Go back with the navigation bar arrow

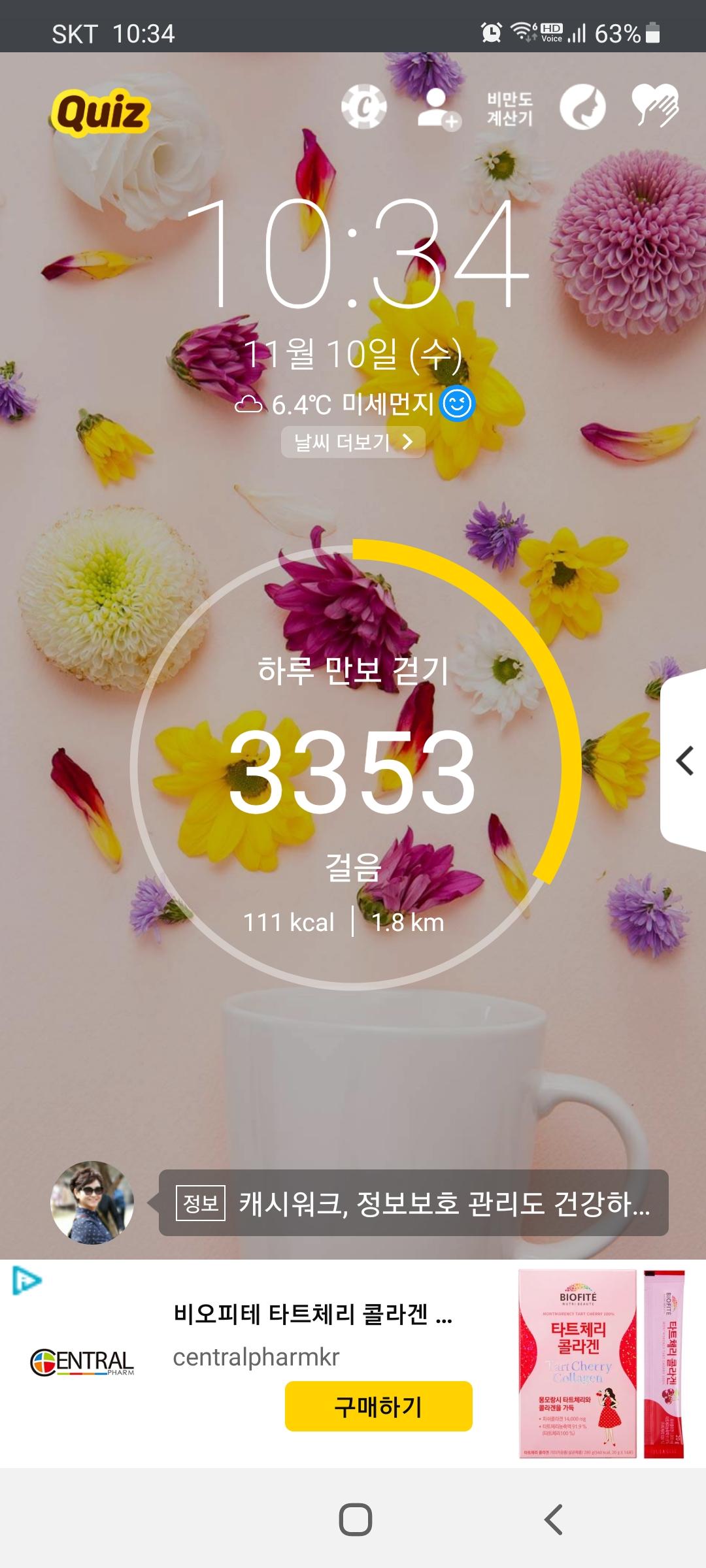click(x=553, y=1519)
